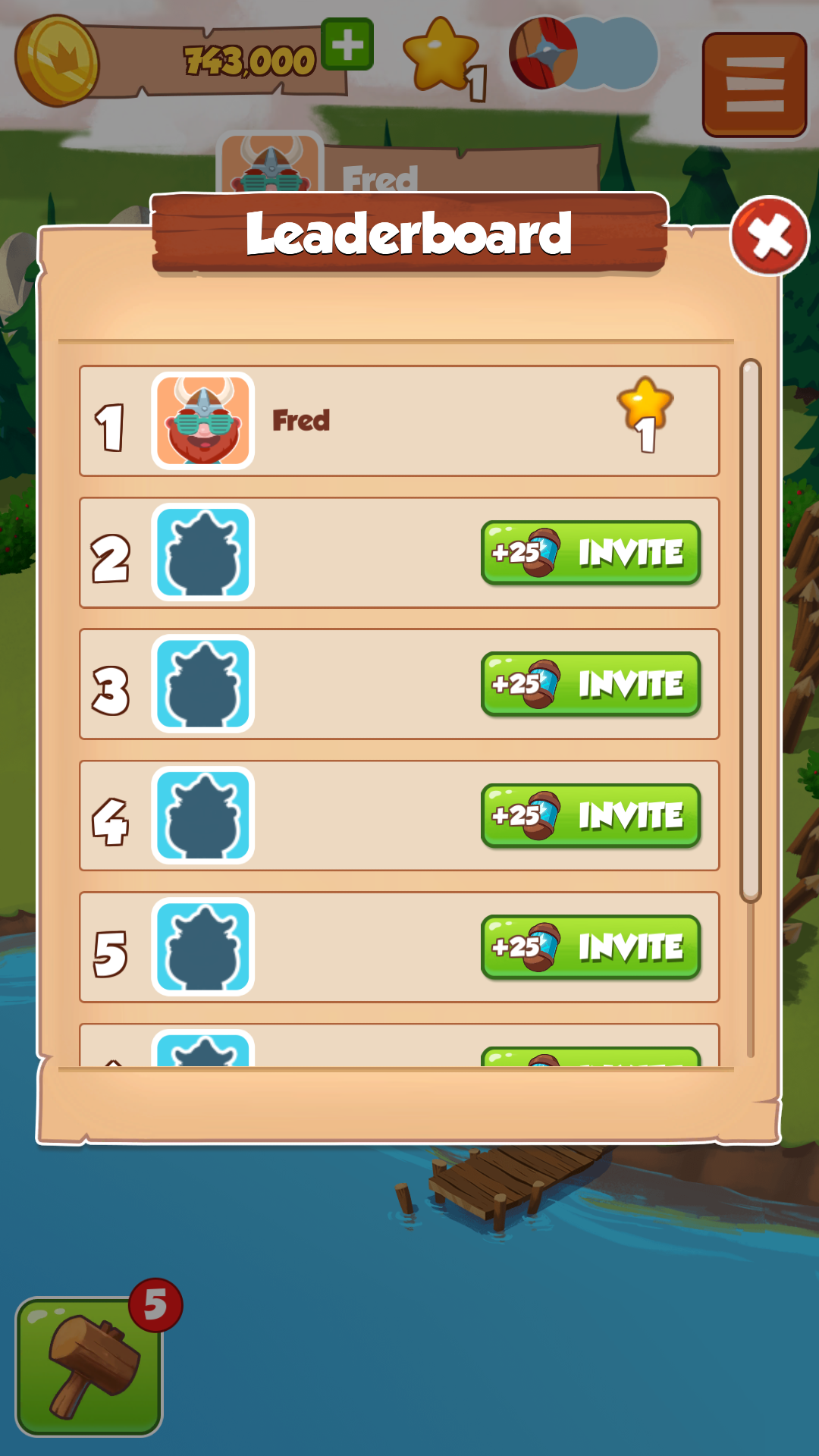
Task: Close the Leaderboard dialog
Action: [769, 237]
